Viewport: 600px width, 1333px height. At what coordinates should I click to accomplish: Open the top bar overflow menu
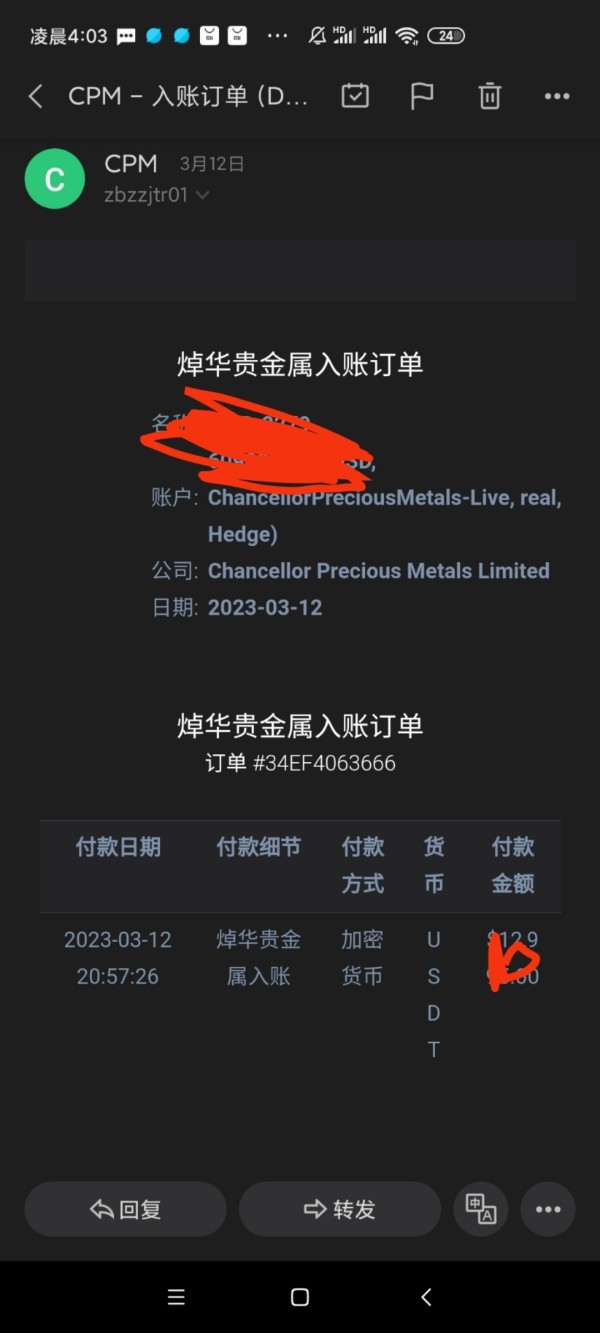(x=556, y=96)
